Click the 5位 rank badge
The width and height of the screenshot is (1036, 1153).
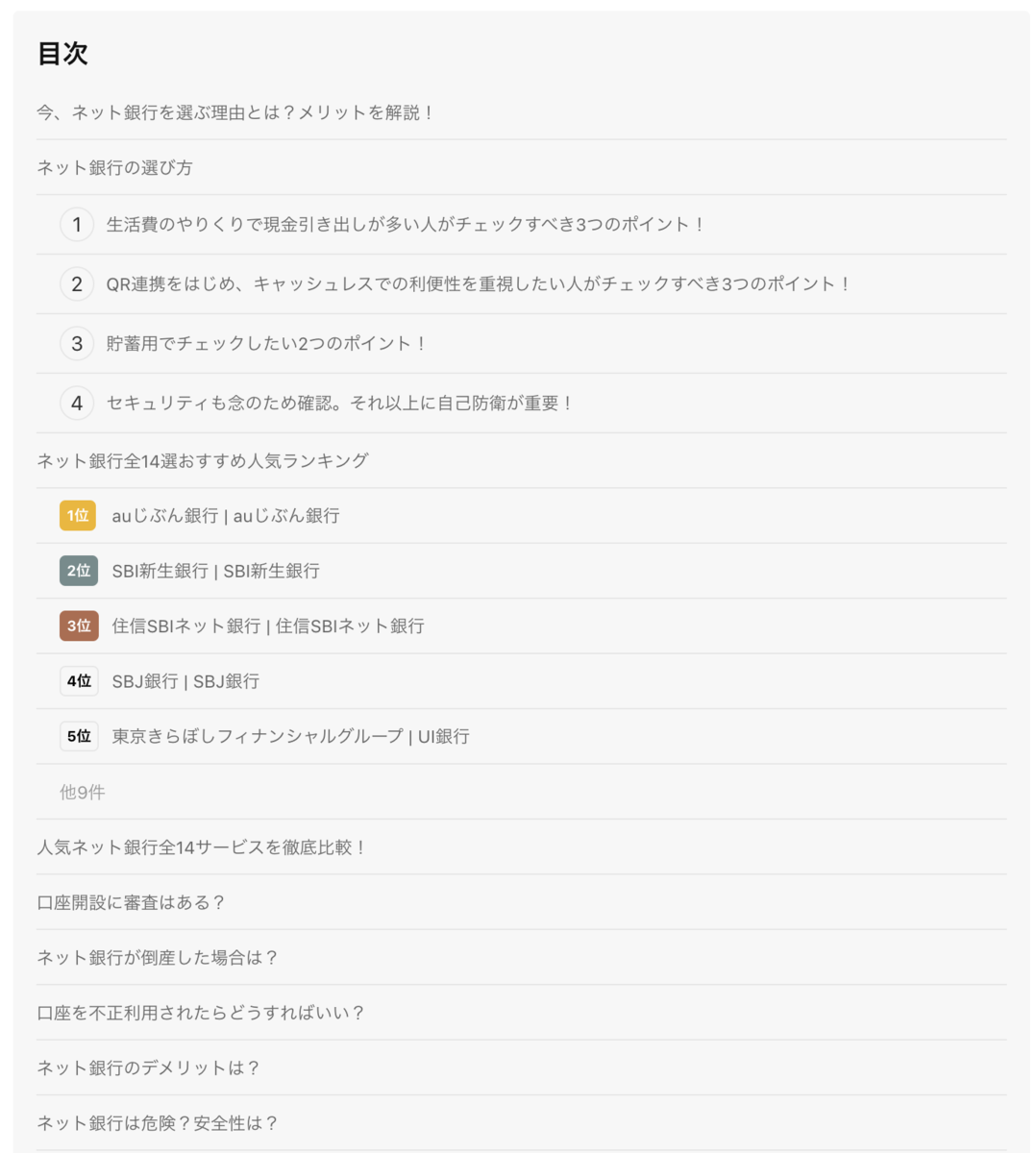[78, 736]
